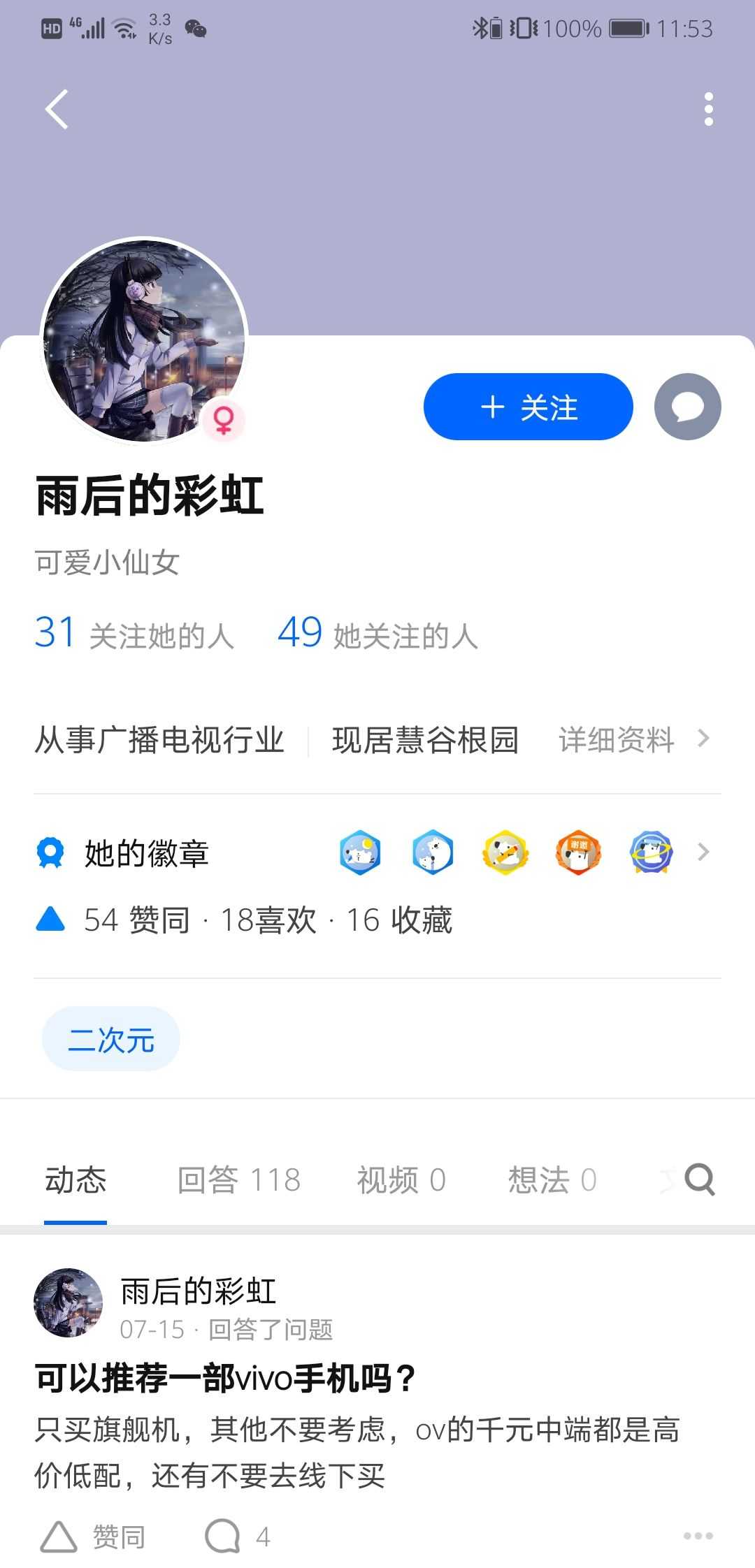Open 详细资料 detailed profile info

[633, 740]
